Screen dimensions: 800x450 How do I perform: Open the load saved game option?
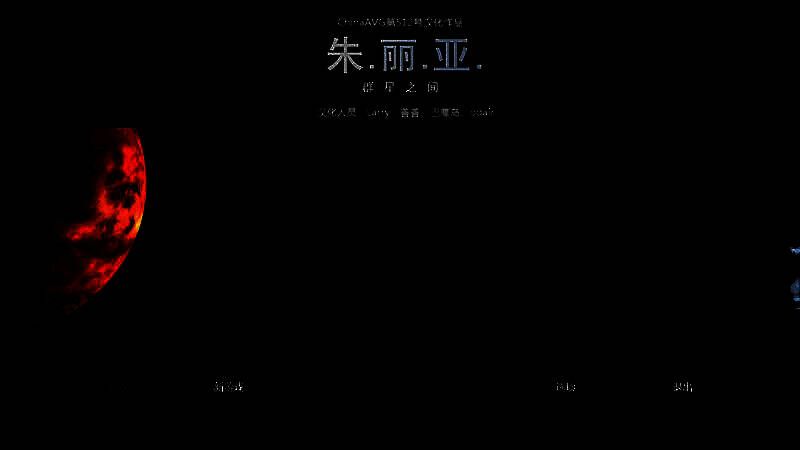click(x=566, y=387)
